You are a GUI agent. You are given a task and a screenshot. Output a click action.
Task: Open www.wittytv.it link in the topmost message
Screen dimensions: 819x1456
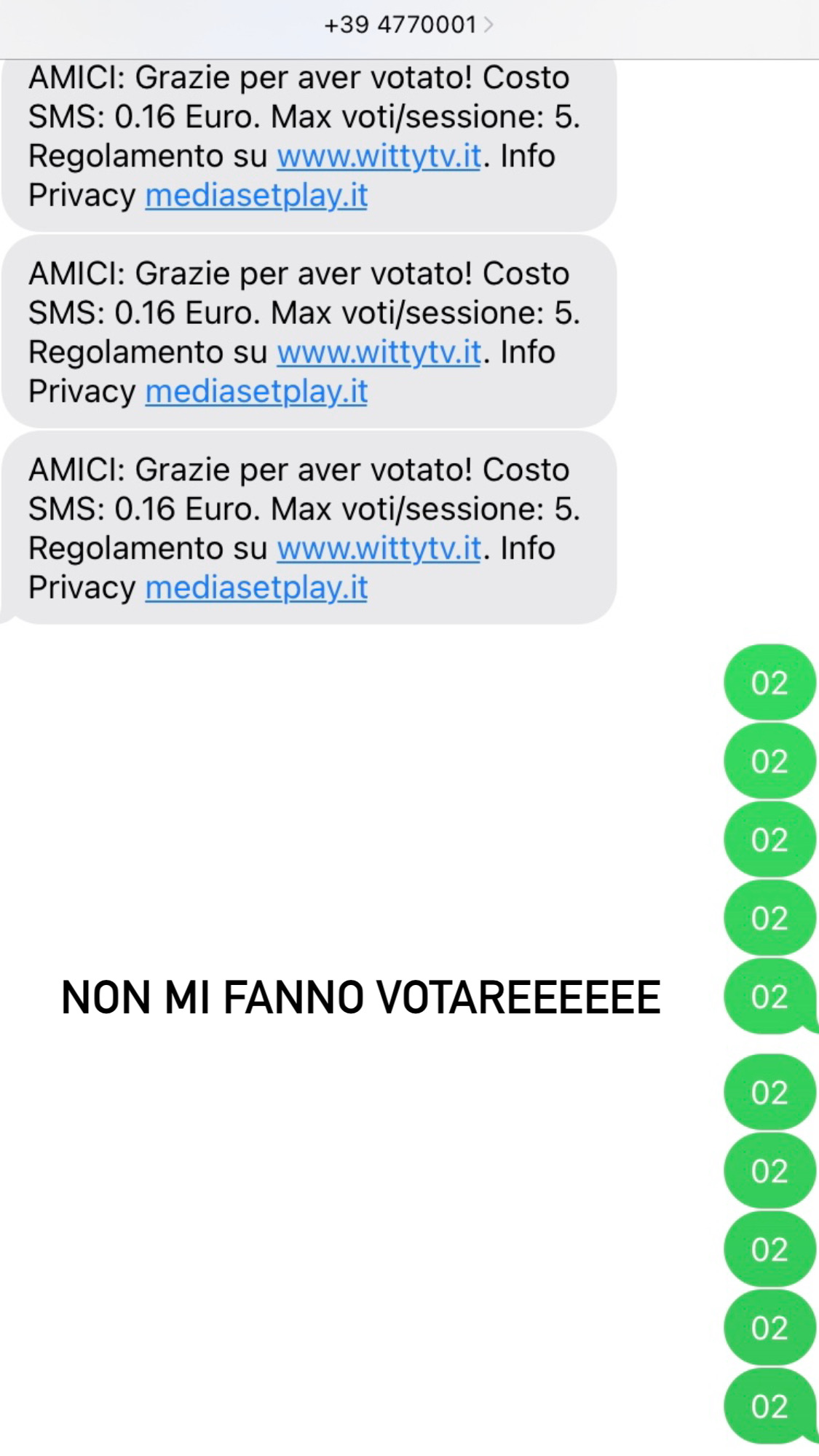(x=379, y=157)
